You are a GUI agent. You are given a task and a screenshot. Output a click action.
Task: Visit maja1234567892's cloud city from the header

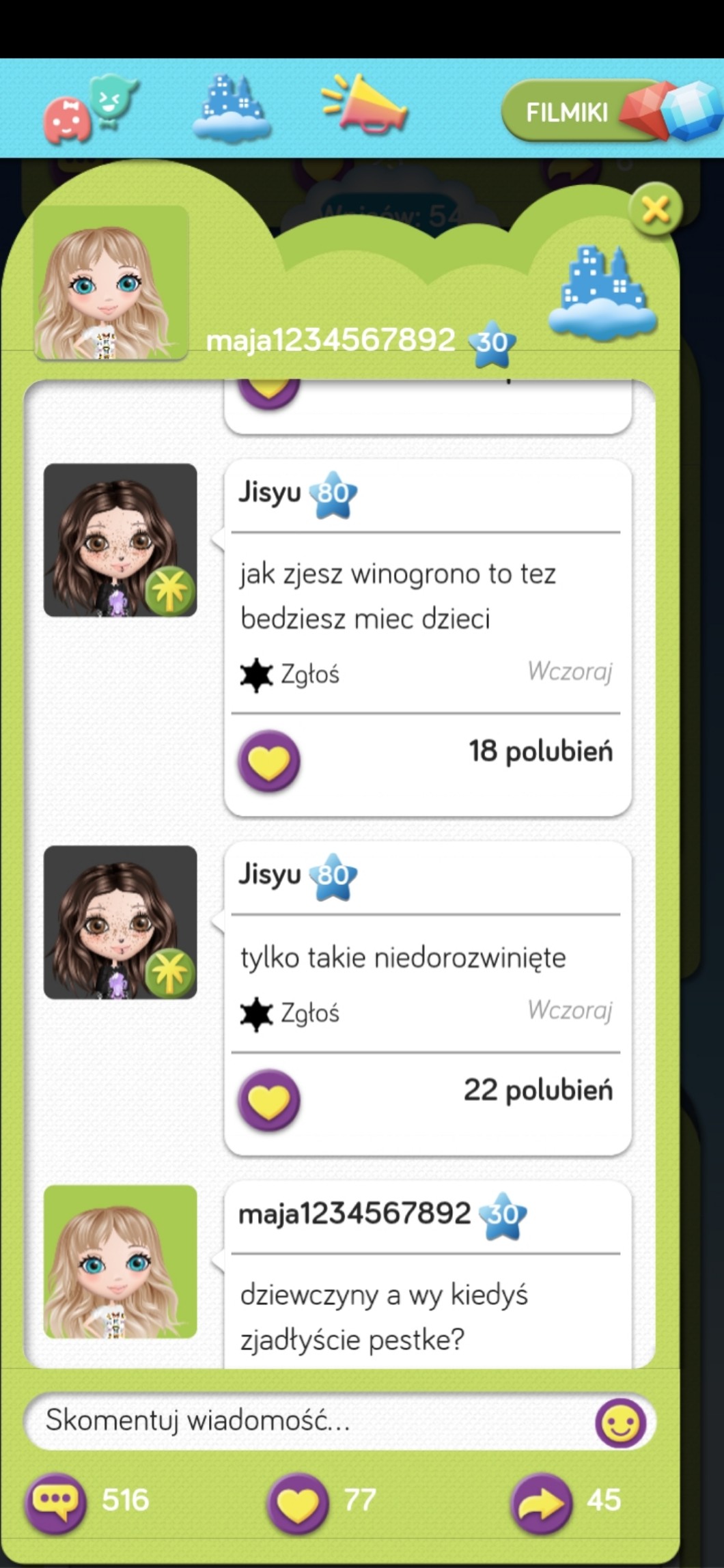click(602, 294)
